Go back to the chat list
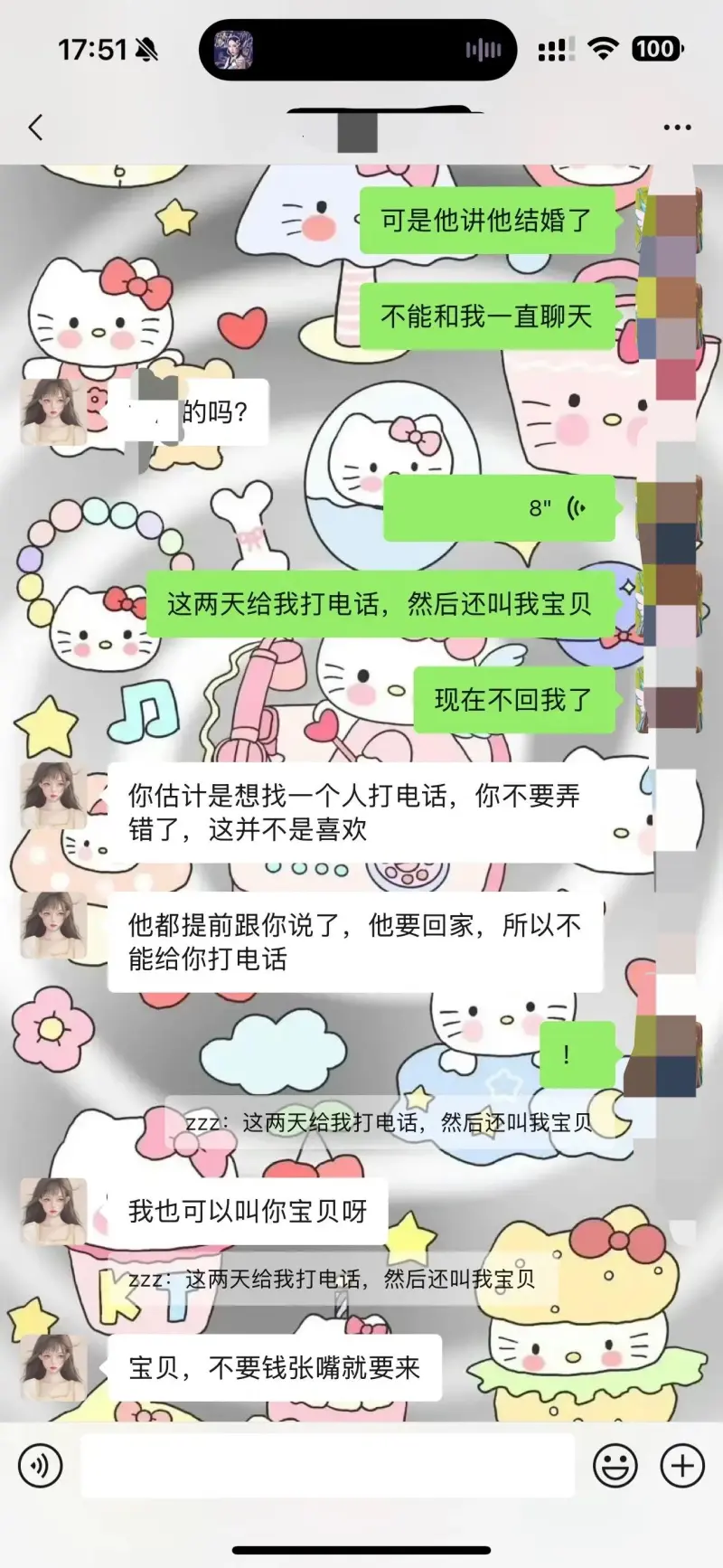This screenshot has height=1568, width=723. tap(36, 128)
